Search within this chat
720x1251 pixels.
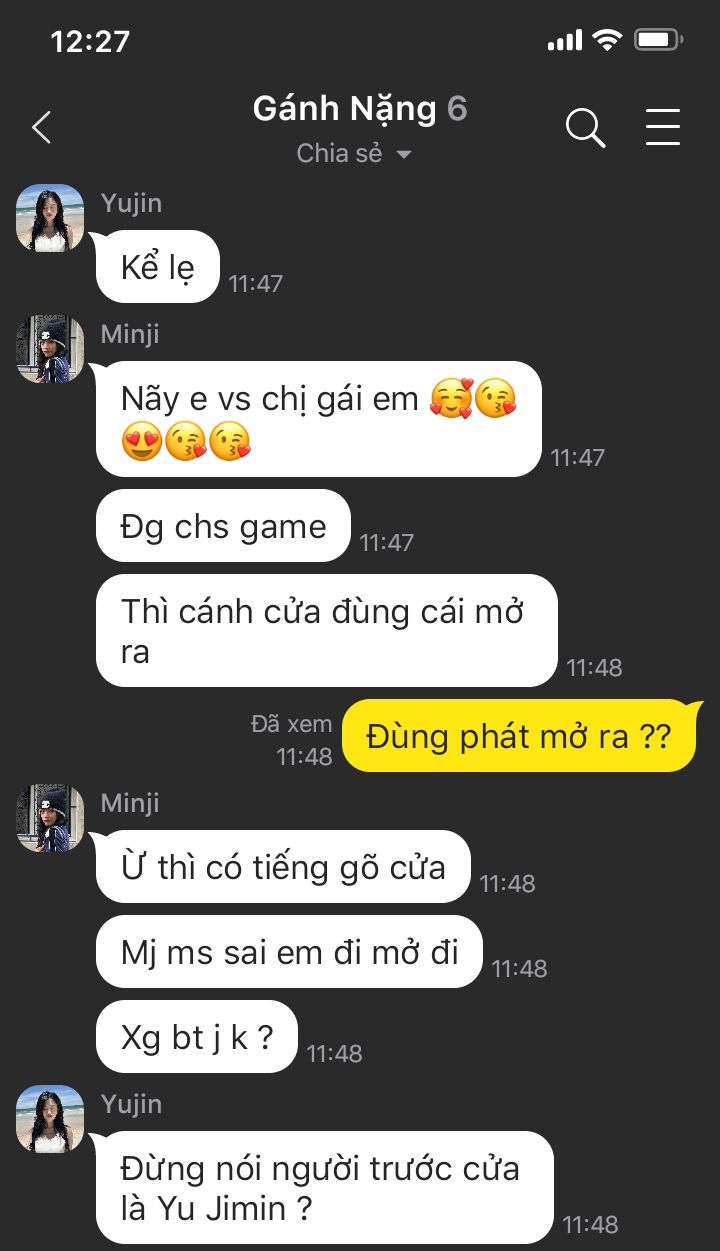pyautogui.click(x=585, y=128)
